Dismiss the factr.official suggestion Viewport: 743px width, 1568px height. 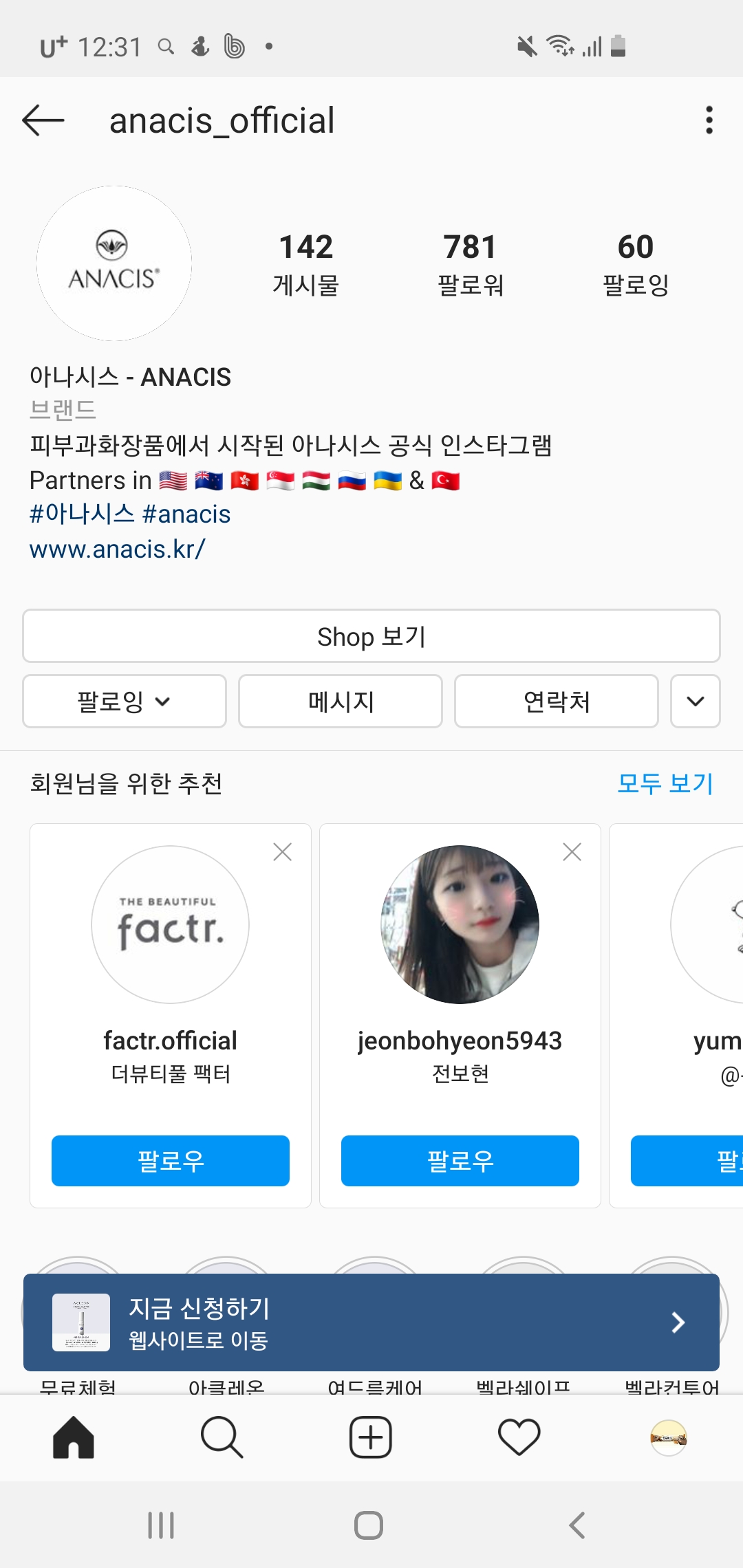282,852
